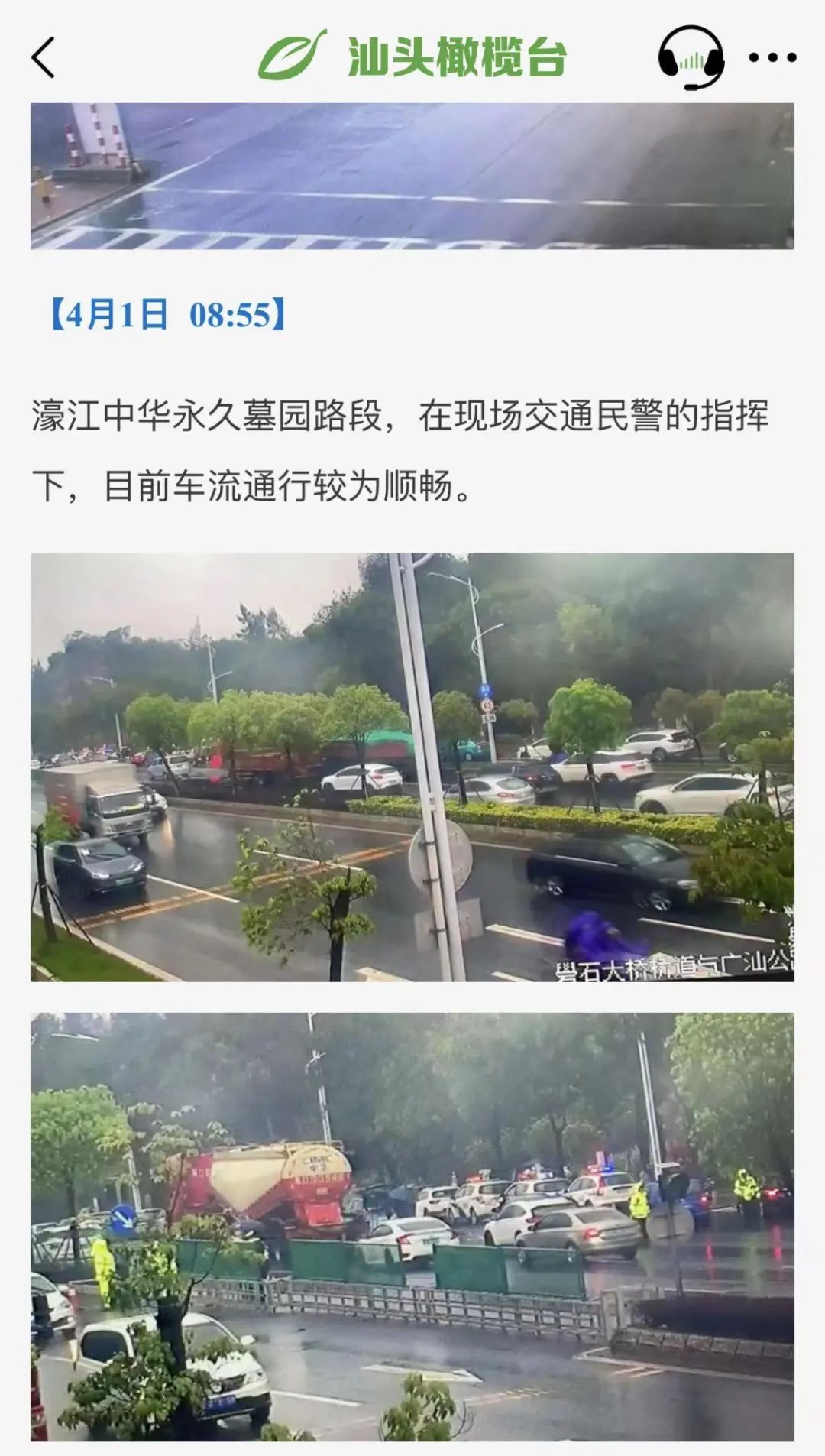Open the partially visible crosswalk photo
This screenshot has width=825, height=1456.
click(x=412, y=176)
